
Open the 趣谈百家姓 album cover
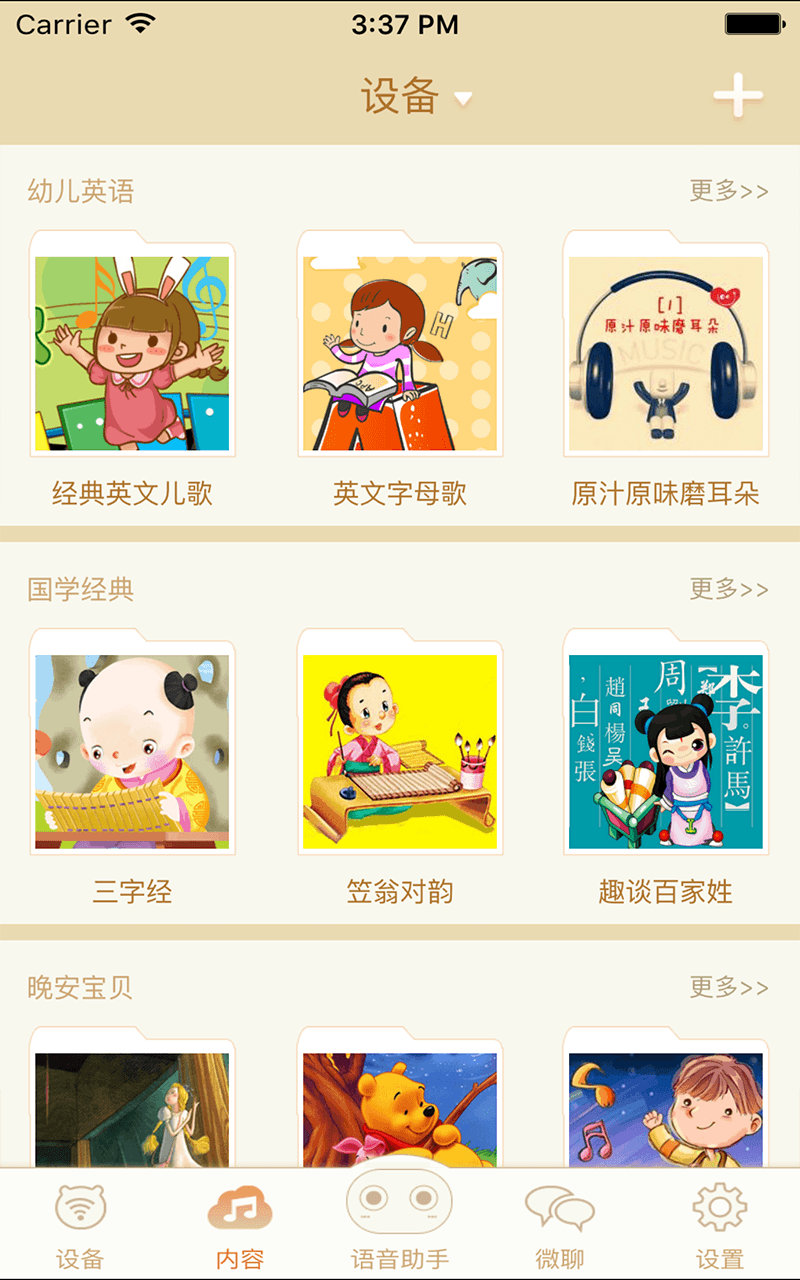coord(664,750)
